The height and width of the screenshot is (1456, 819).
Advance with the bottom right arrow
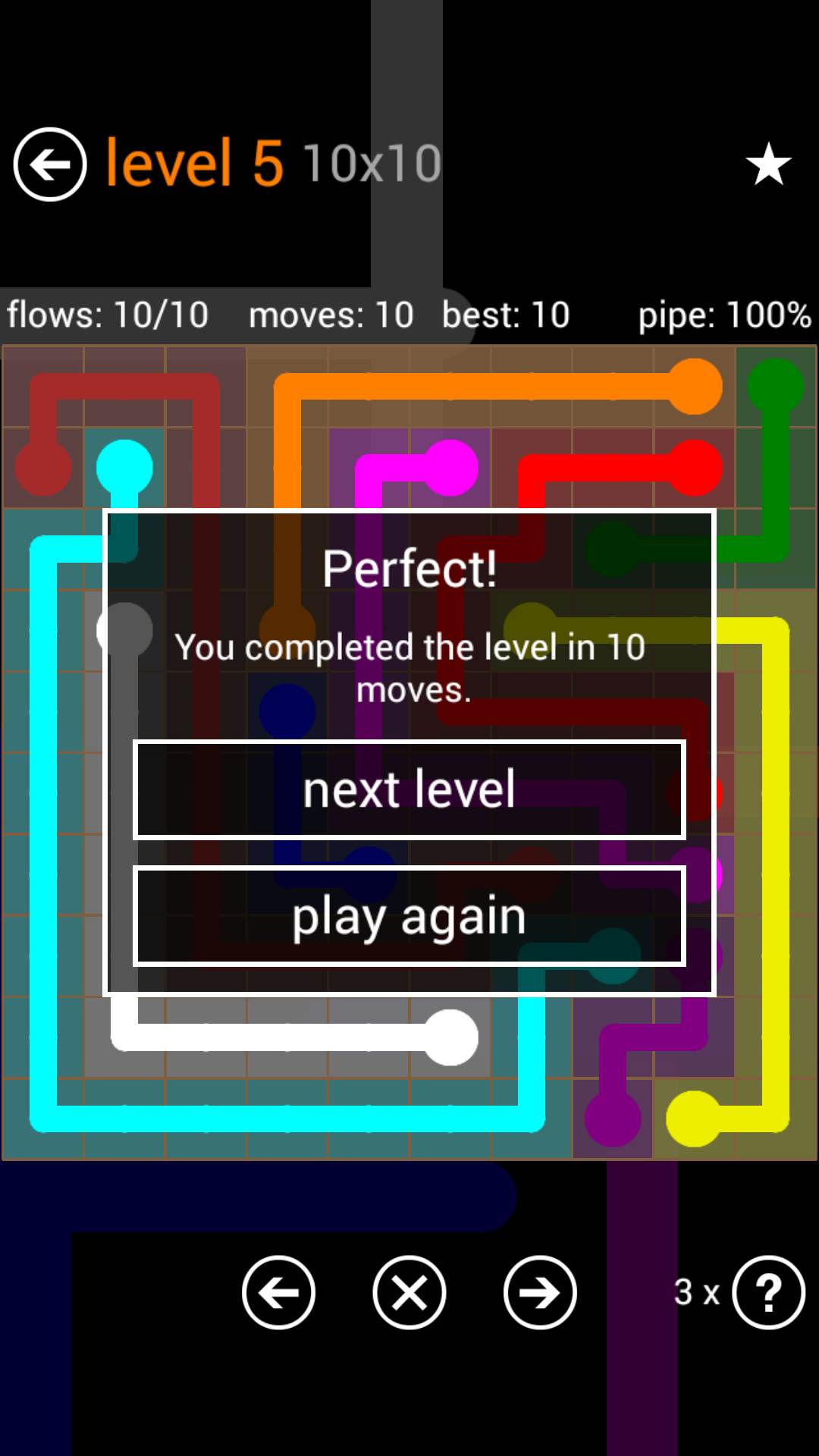click(x=540, y=1292)
